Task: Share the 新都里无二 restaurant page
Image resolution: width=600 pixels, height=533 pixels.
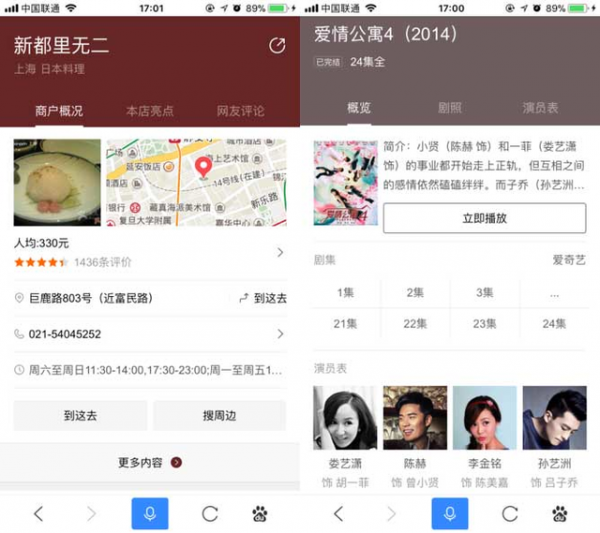Action: pyautogui.click(x=277, y=46)
